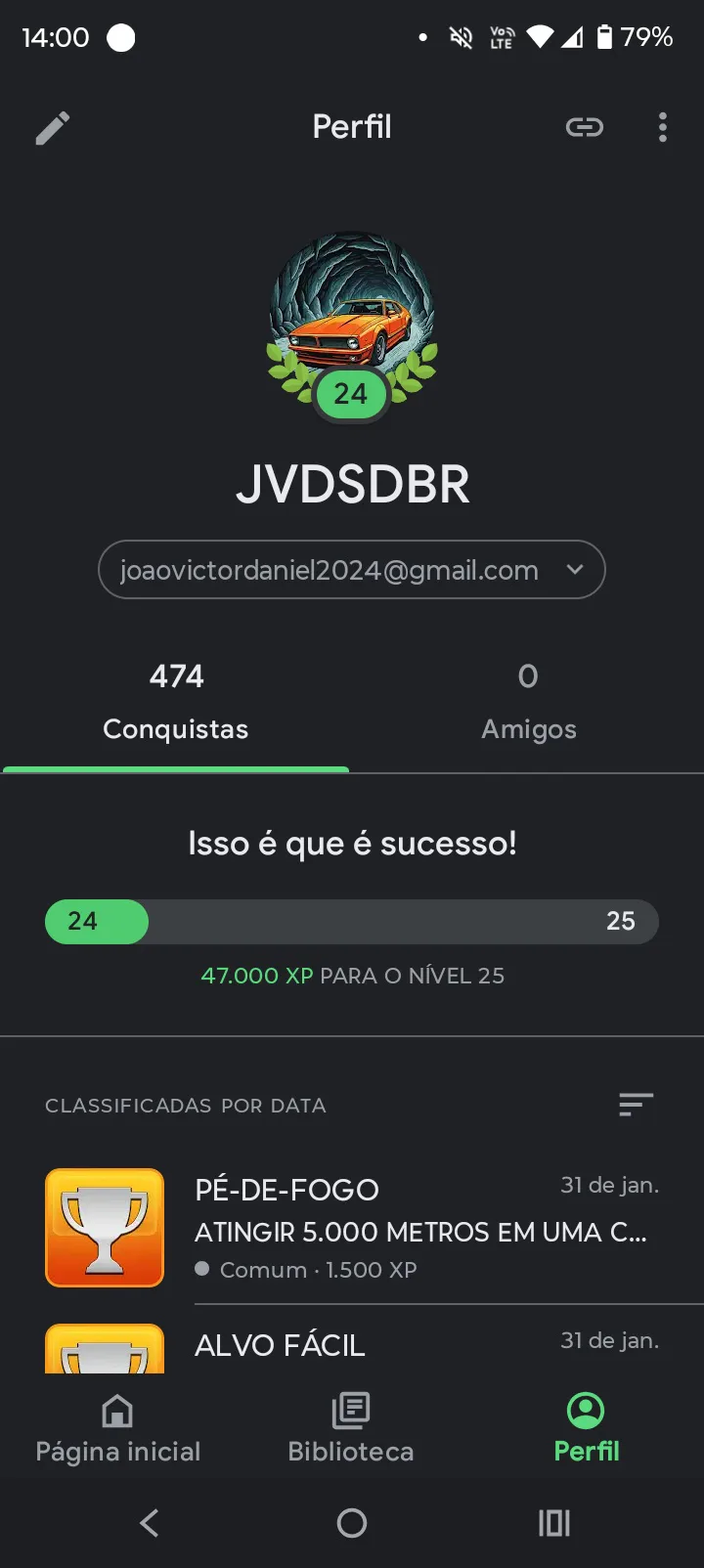Go back with the system back button
The image size is (704, 1568).
coord(150,1522)
